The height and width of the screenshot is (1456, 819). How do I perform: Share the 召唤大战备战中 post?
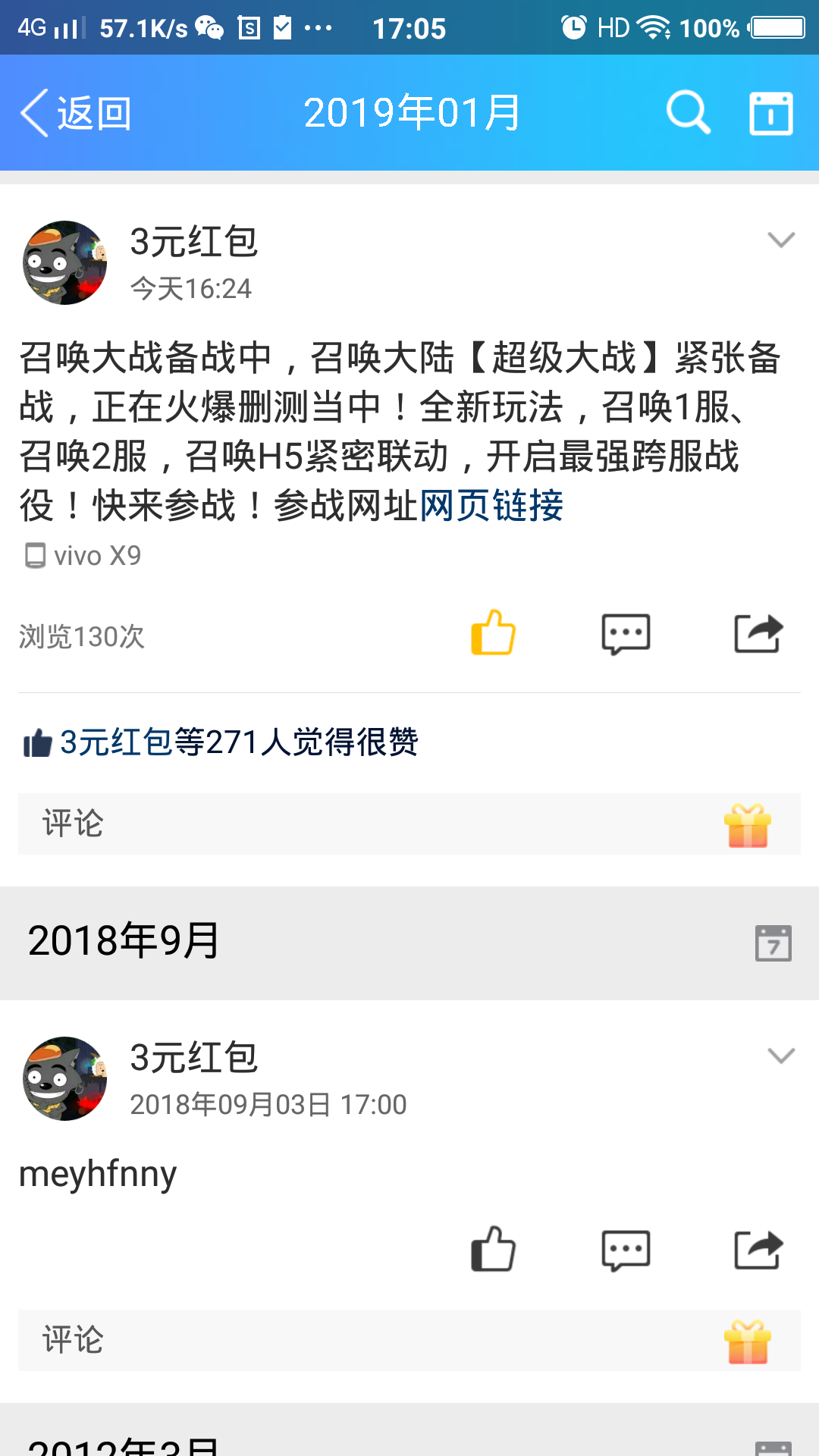pyautogui.click(x=758, y=633)
